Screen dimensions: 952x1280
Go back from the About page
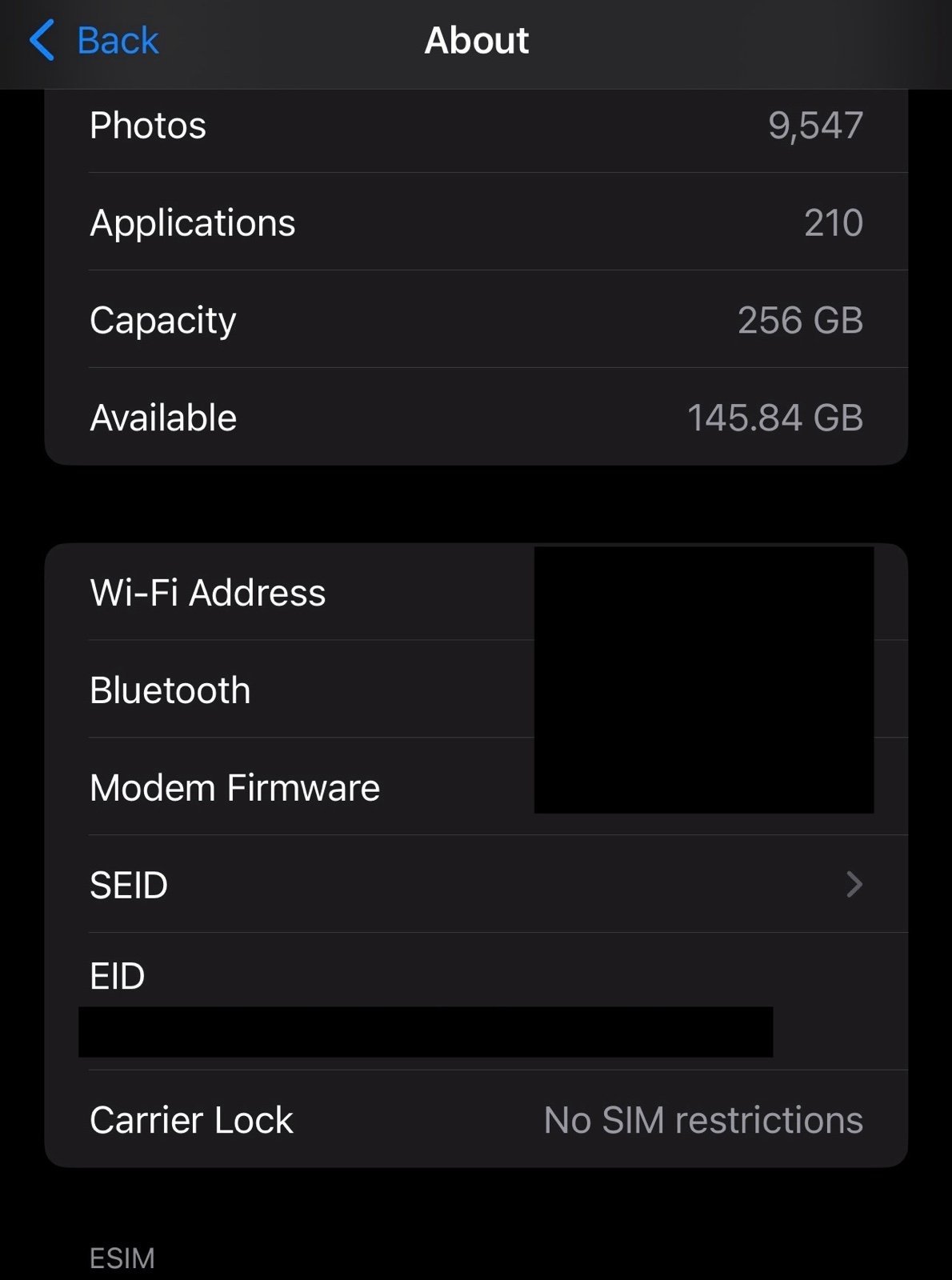tap(94, 41)
